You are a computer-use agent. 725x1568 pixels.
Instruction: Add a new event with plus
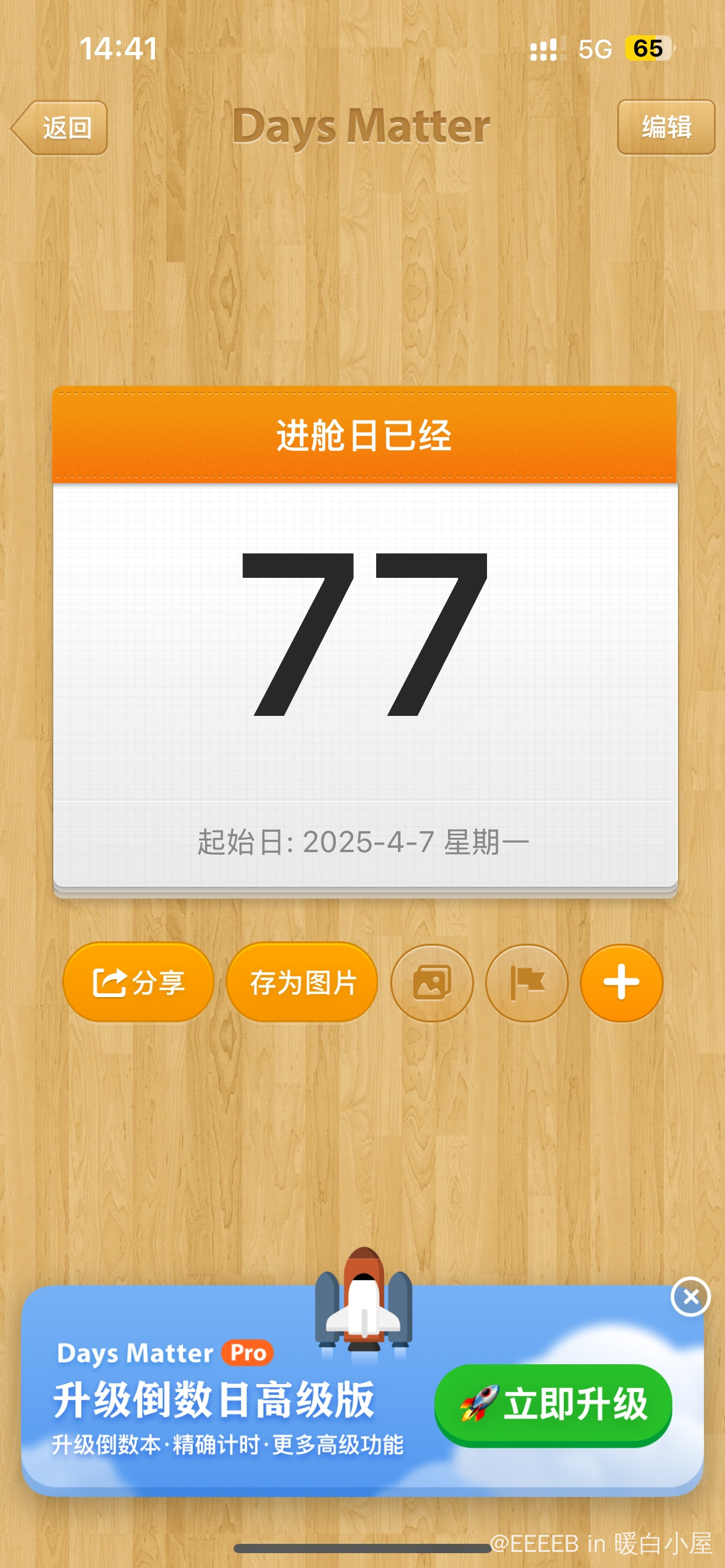(x=622, y=982)
